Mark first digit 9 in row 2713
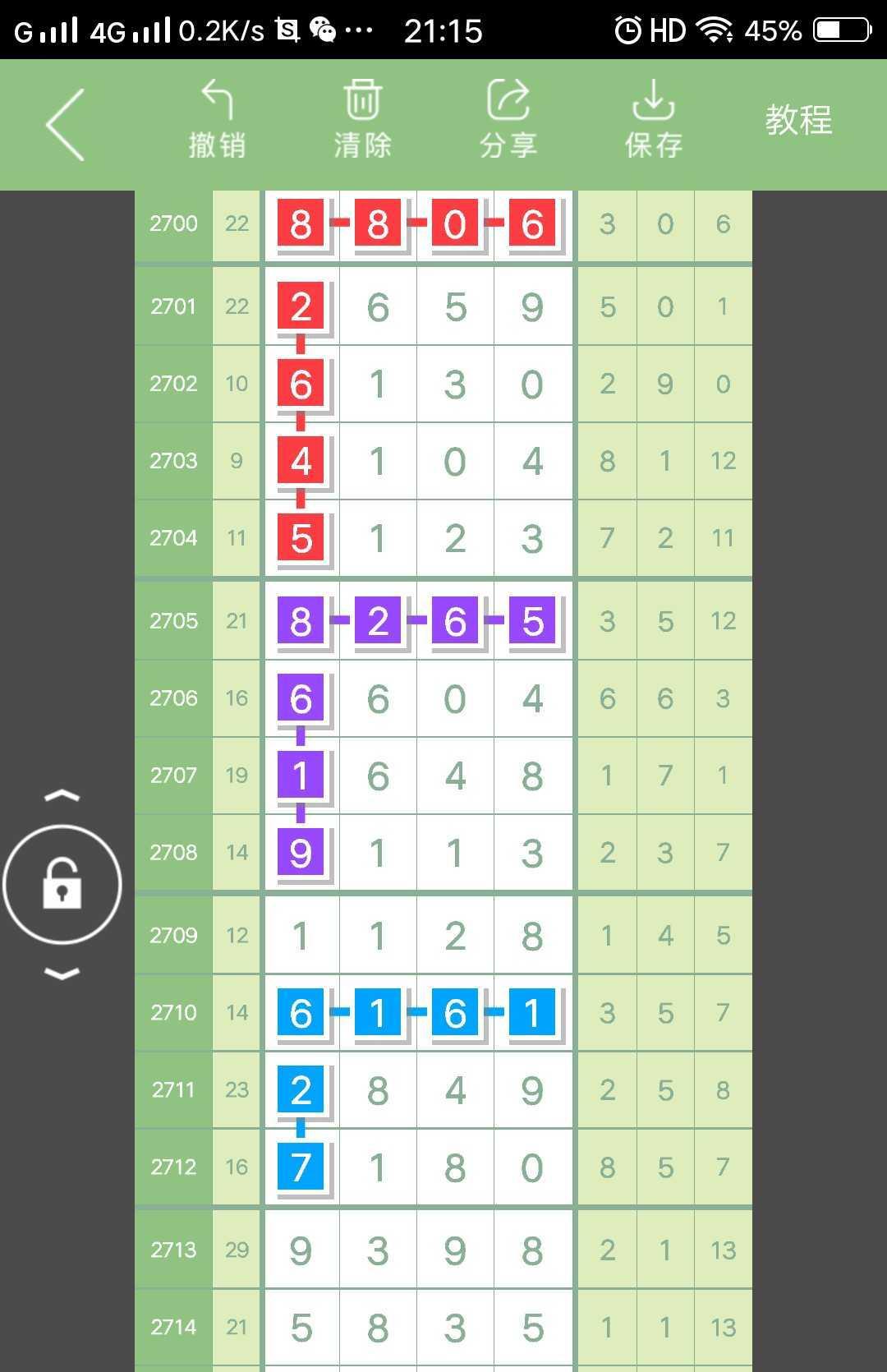 pos(301,1250)
